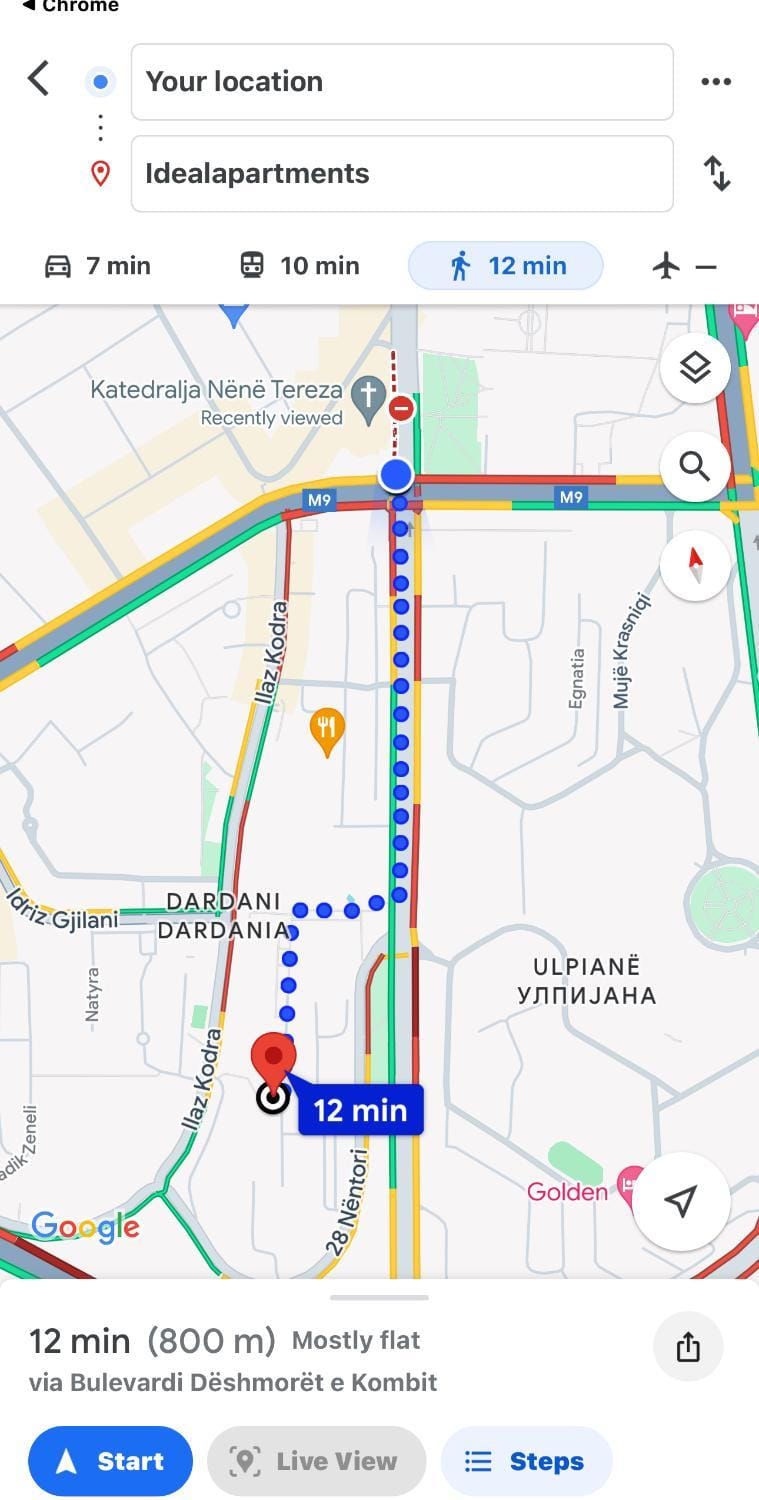759x1500 pixels.
Task: Start navigation to Idealapartments
Action: pyautogui.click(x=110, y=1461)
